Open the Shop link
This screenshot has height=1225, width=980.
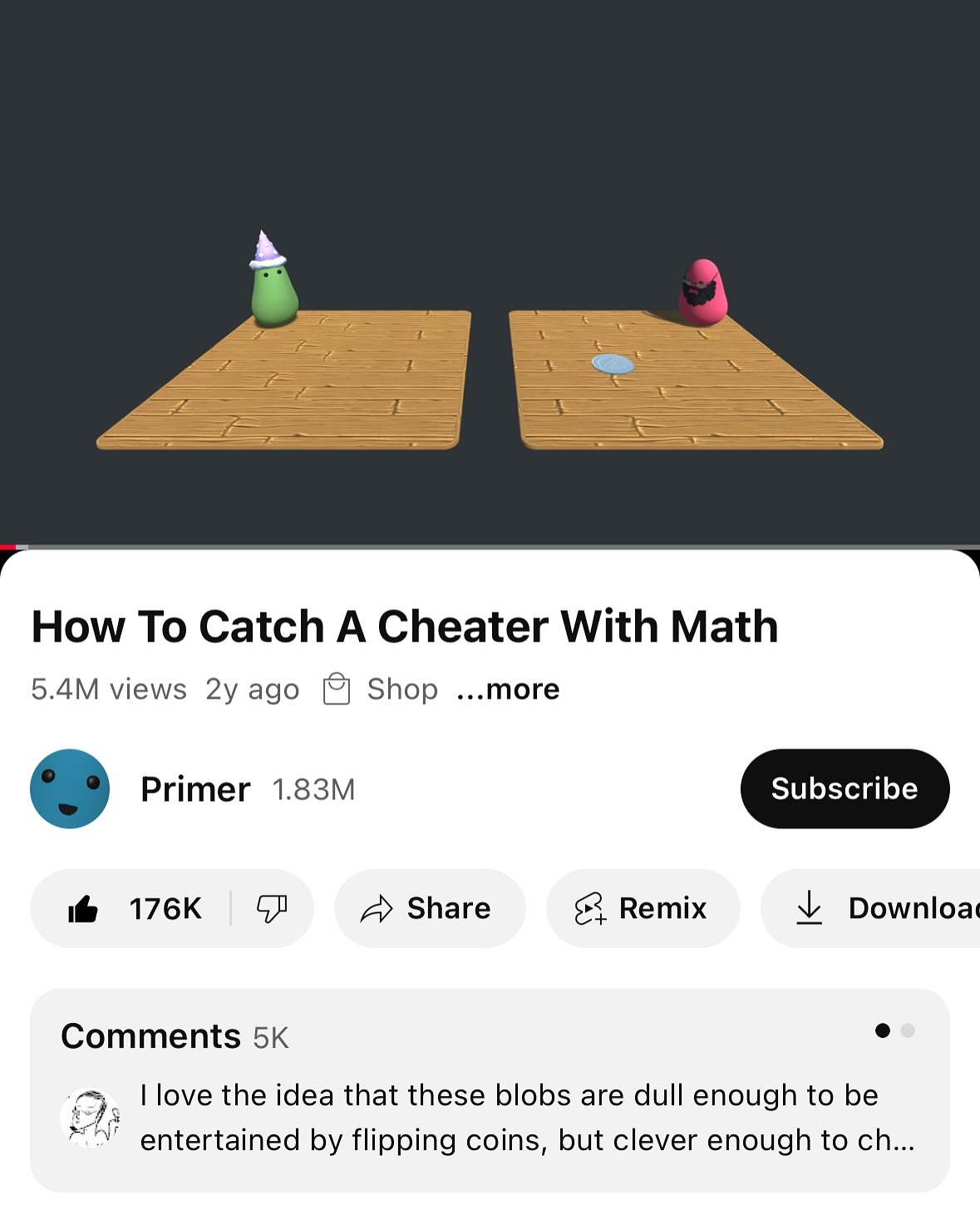click(x=382, y=689)
